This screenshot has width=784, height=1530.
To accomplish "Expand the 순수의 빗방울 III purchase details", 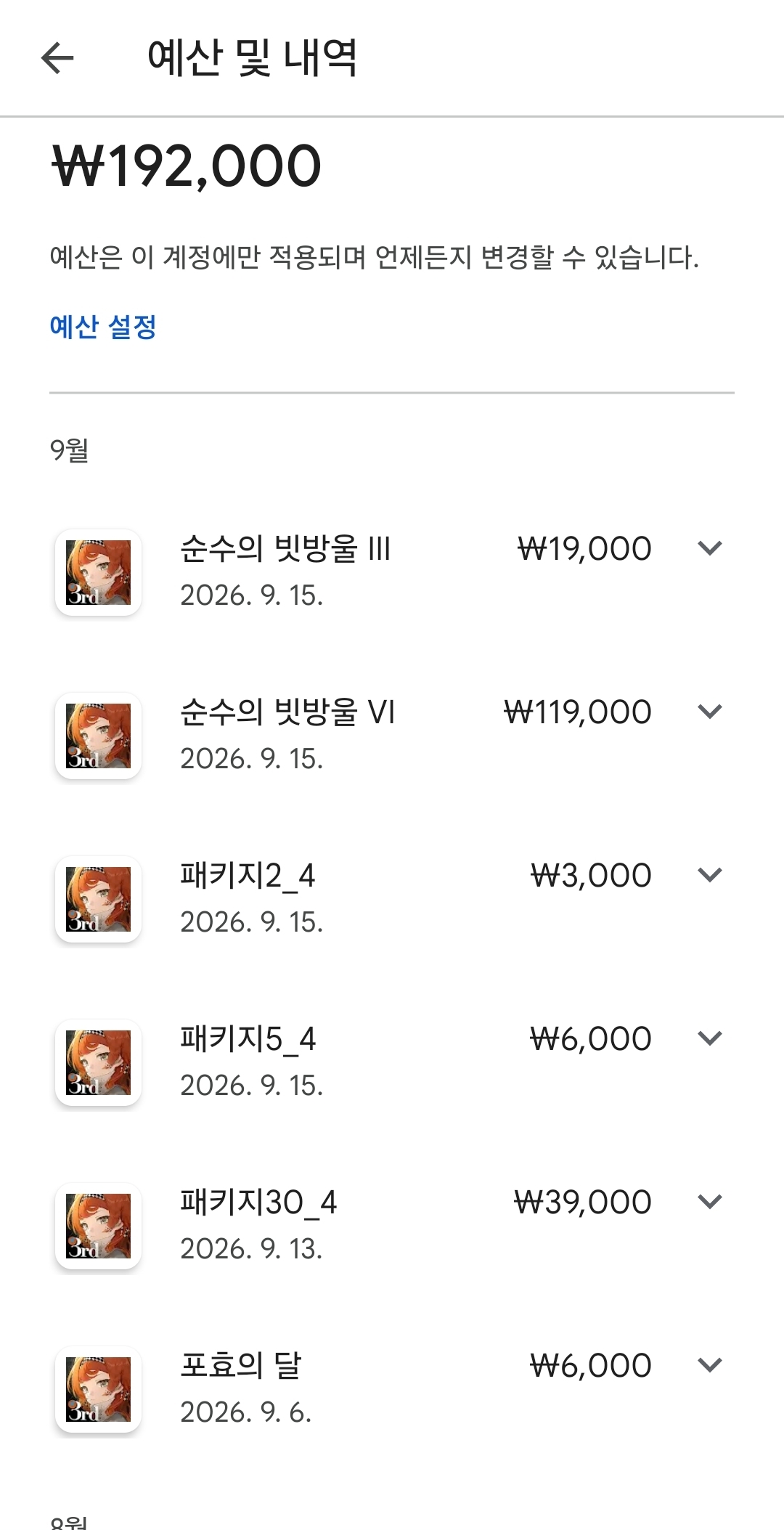I will tap(709, 548).
